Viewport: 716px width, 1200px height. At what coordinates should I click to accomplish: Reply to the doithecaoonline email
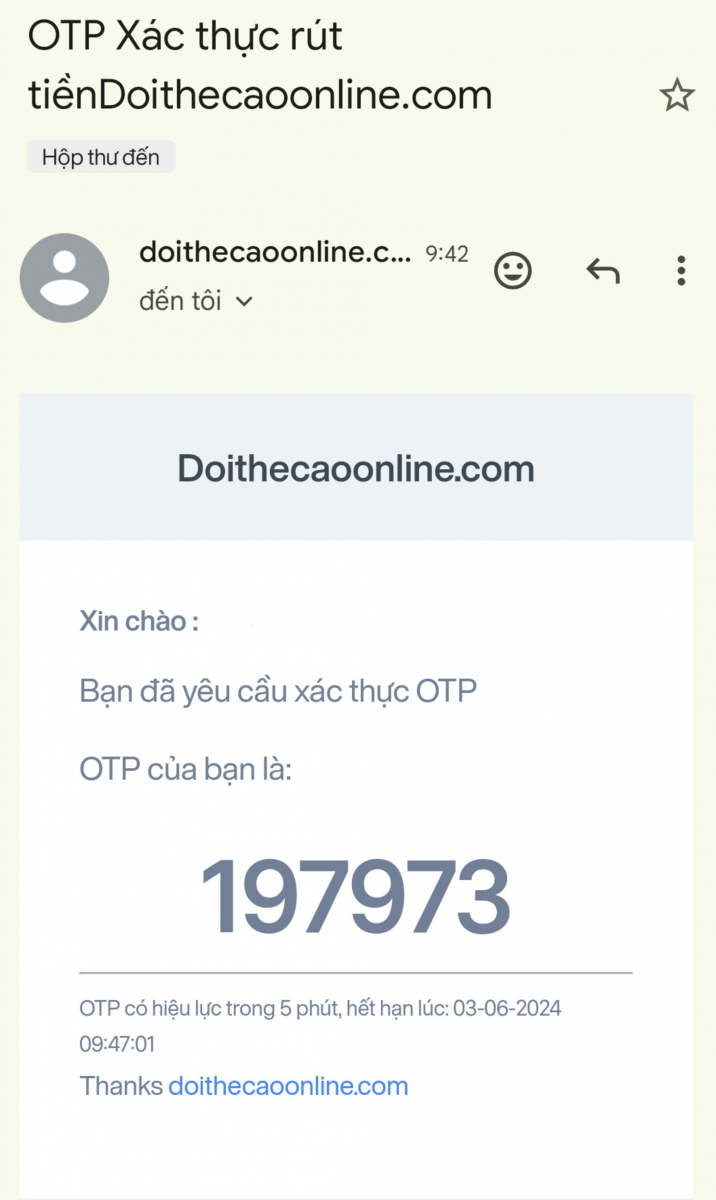click(x=602, y=270)
